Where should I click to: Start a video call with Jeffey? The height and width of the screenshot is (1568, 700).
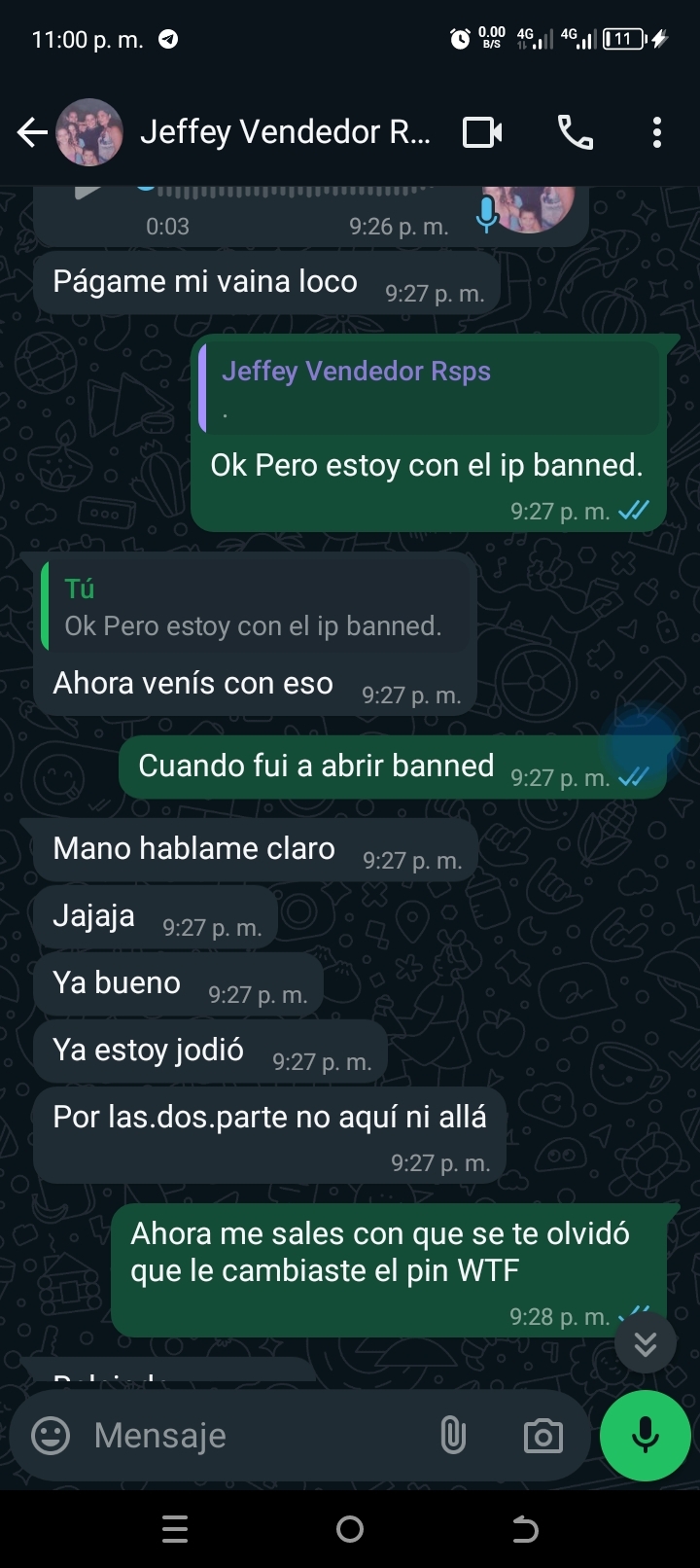482,132
